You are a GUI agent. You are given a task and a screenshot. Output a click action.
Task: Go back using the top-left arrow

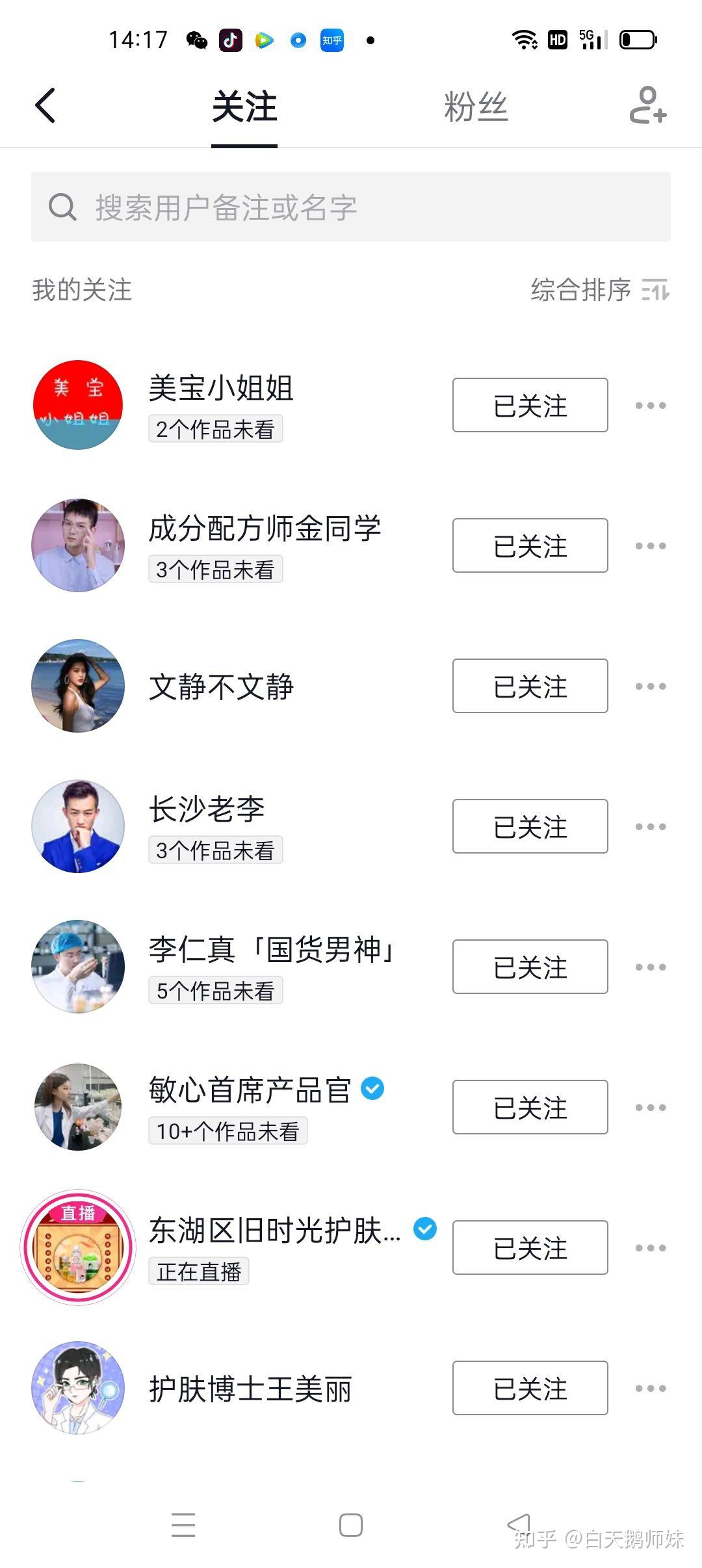45,106
